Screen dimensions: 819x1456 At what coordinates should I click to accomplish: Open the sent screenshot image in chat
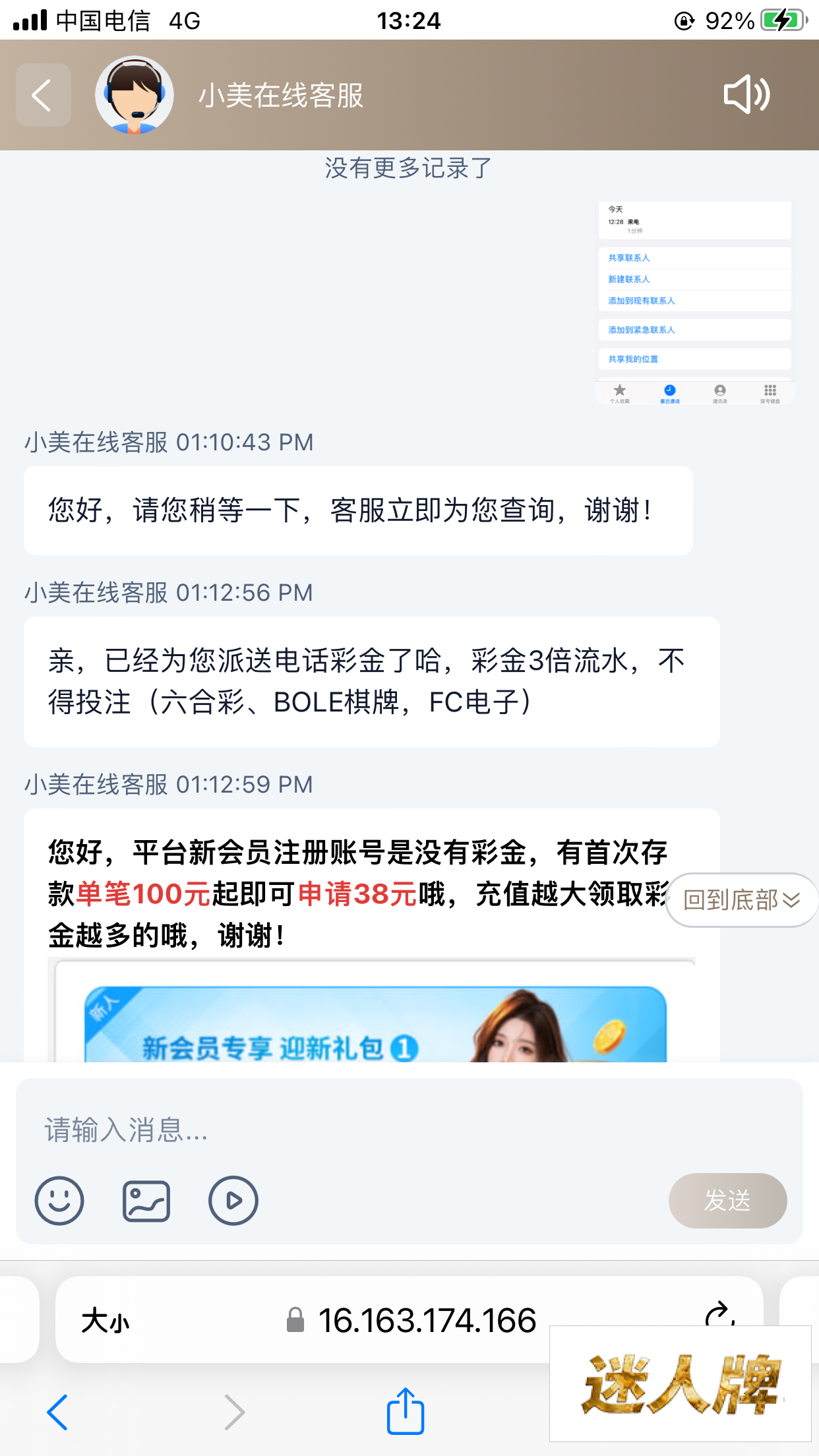pos(694,303)
